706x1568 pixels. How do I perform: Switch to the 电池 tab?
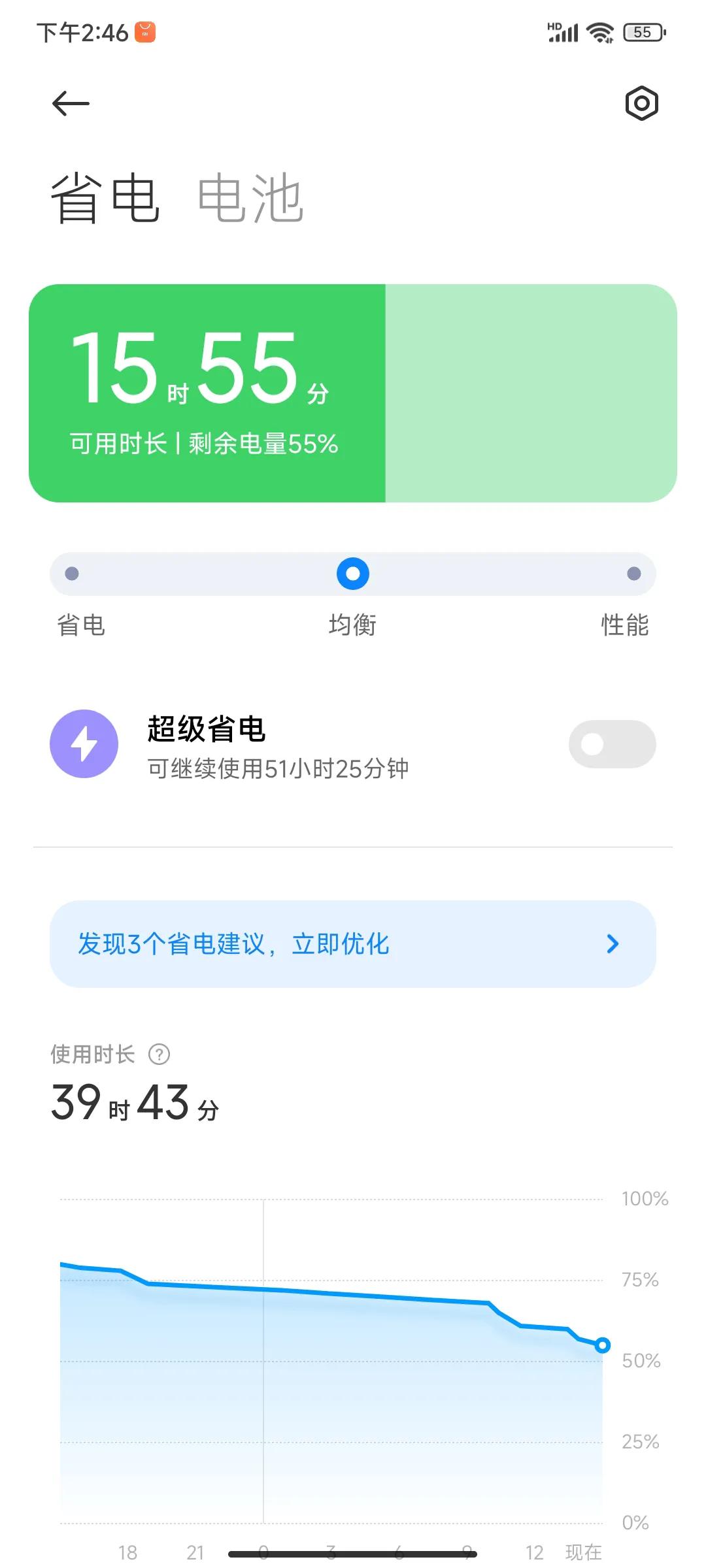pyautogui.click(x=250, y=198)
